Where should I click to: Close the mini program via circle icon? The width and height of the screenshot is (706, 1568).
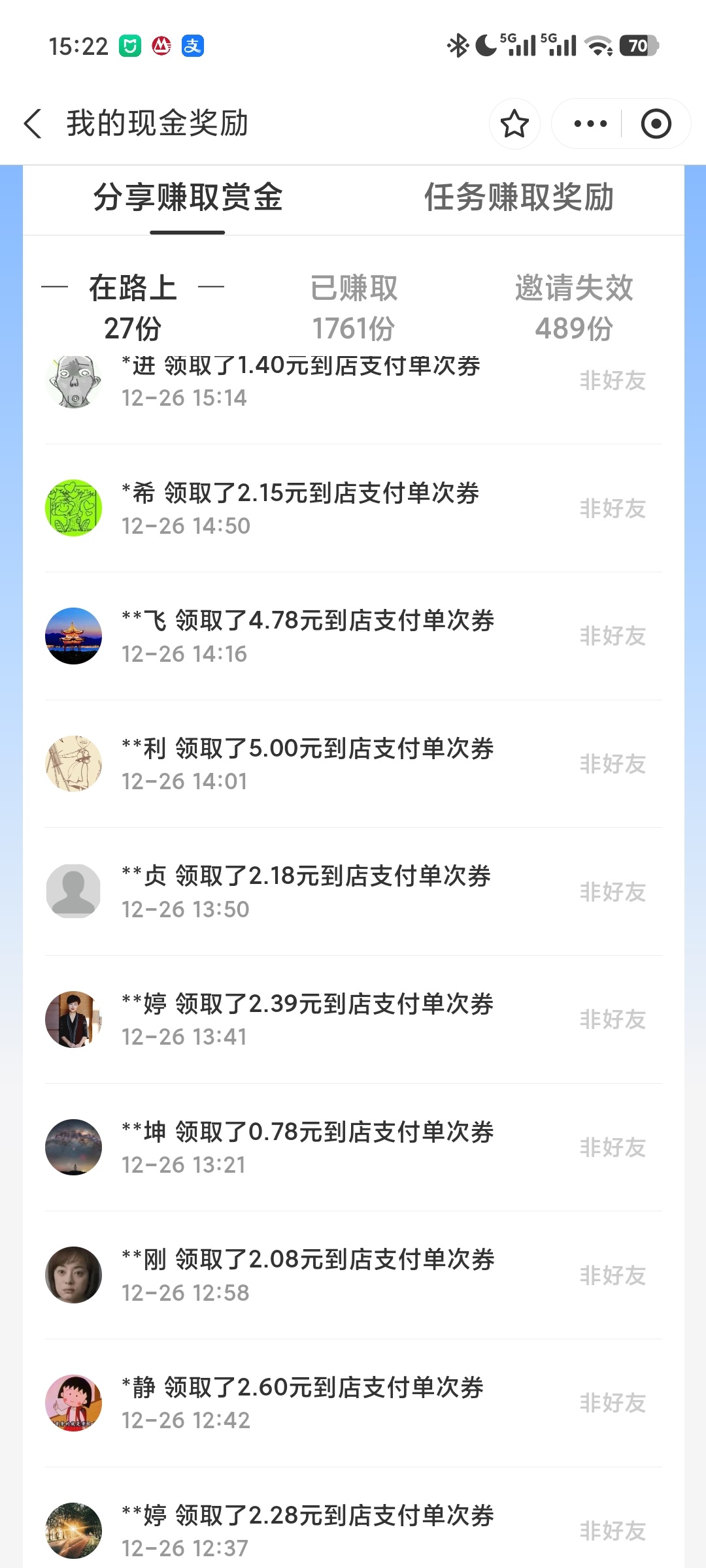click(x=656, y=123)
